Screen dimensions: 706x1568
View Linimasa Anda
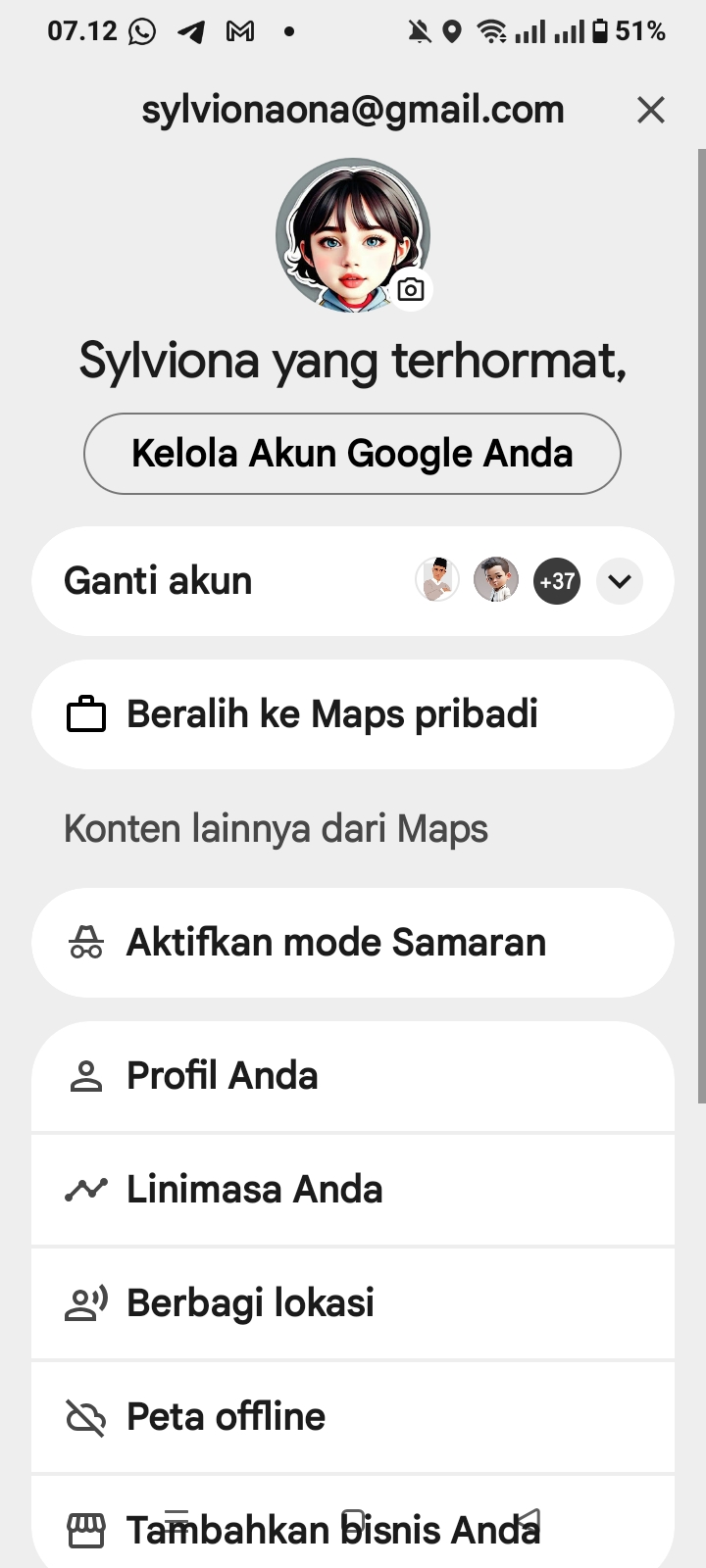pyautogui.click(x=352, y=1190)
